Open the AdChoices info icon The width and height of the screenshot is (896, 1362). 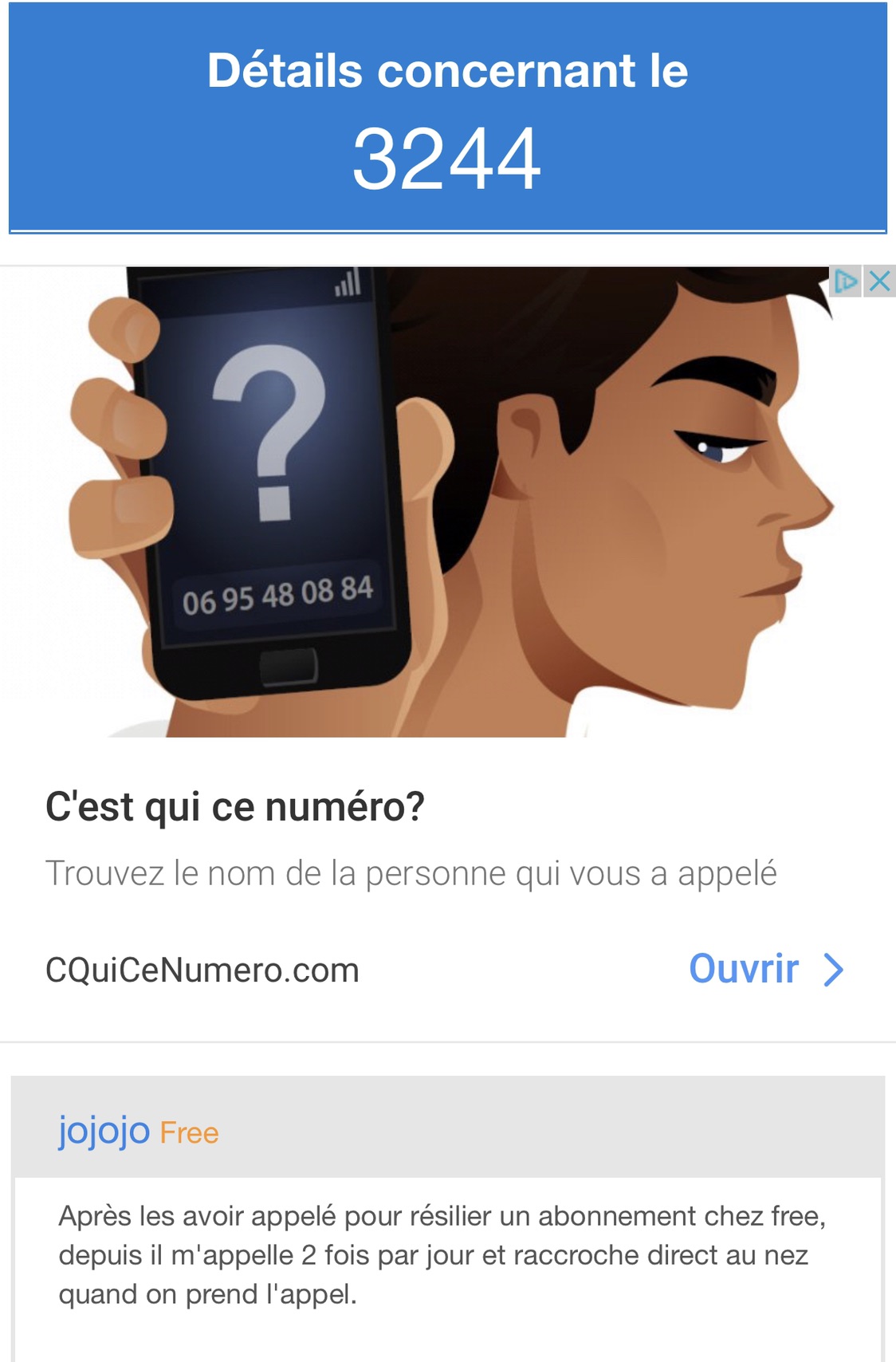[x=846, y=281]
